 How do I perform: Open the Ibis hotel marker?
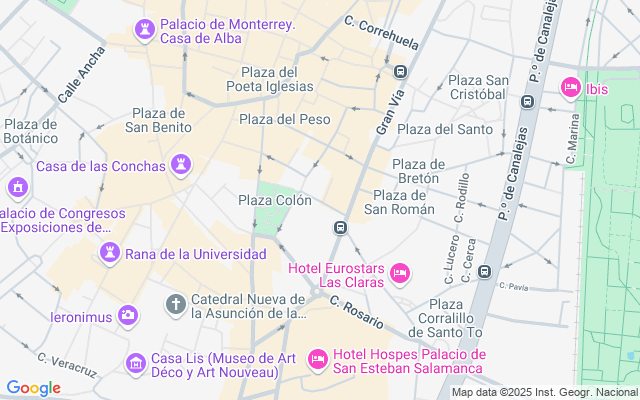(571, 88)
